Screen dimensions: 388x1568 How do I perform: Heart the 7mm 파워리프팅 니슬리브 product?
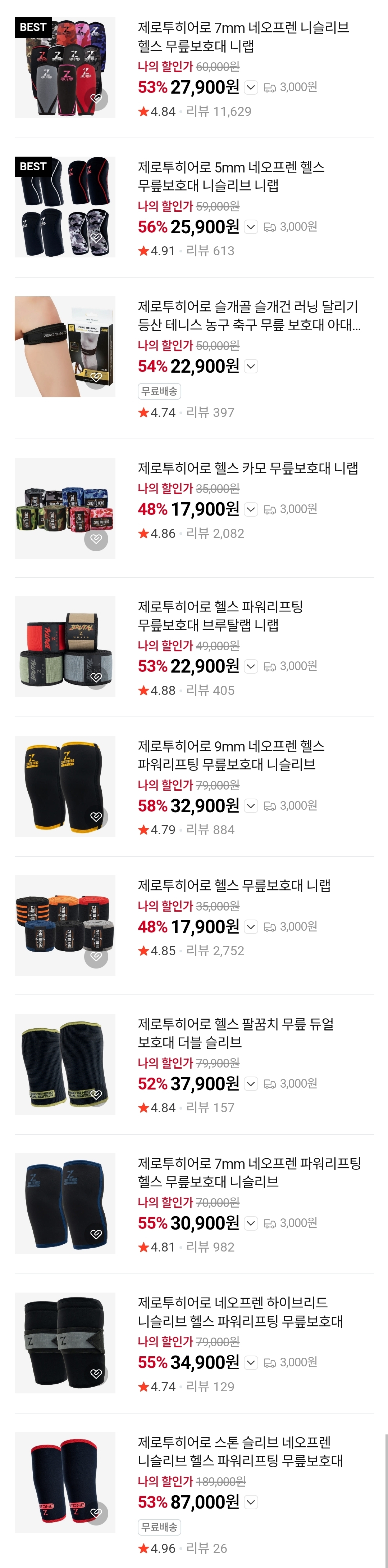(96, 1234)
